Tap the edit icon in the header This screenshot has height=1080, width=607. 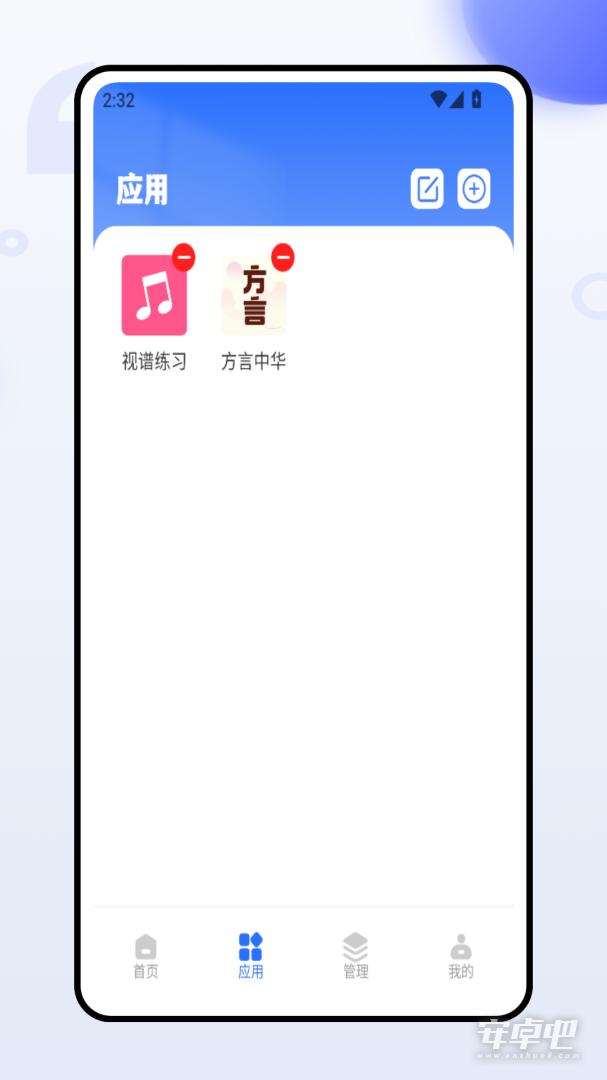427,189
